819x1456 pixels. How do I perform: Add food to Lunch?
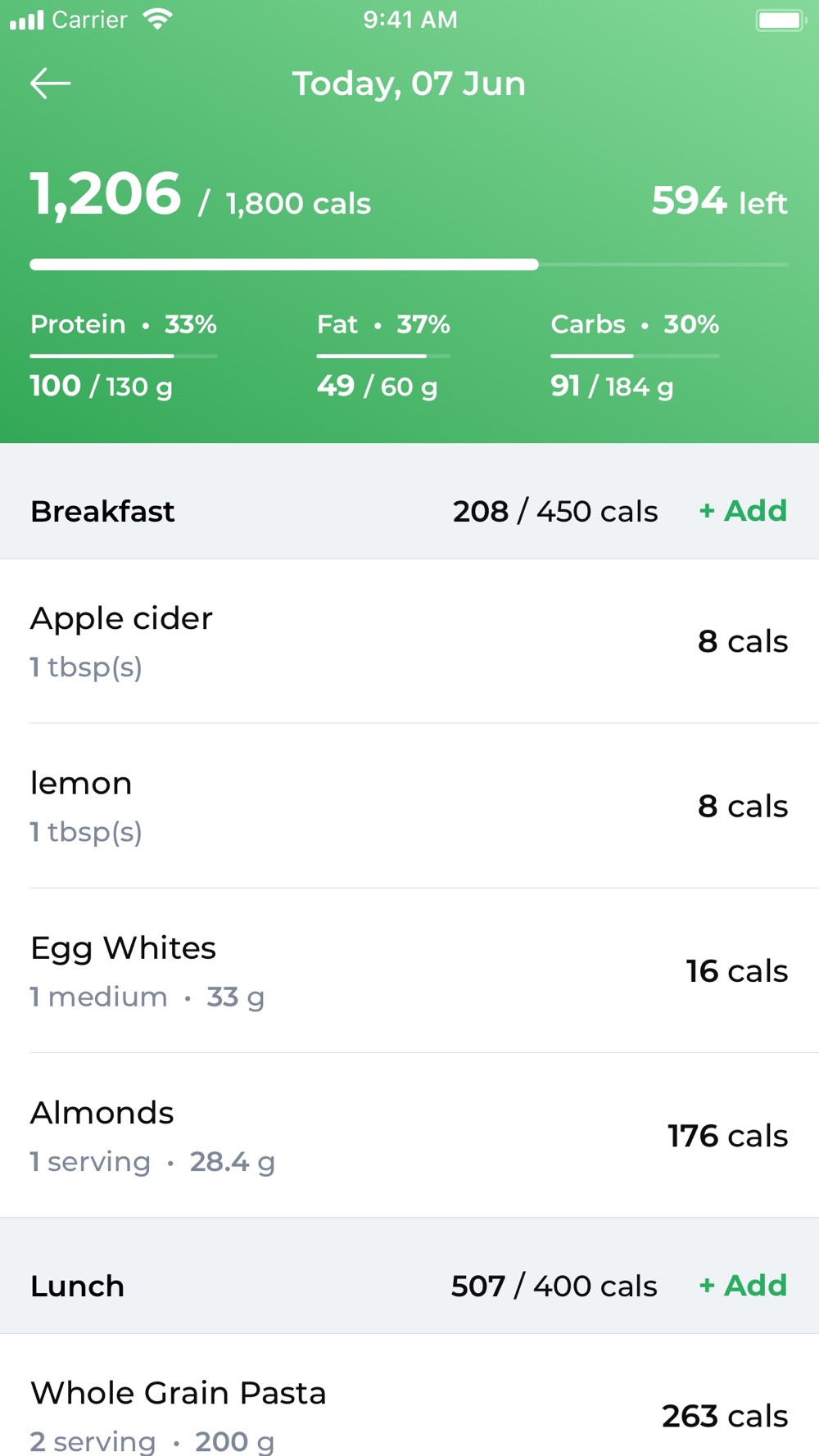(x=743, y=1286)
